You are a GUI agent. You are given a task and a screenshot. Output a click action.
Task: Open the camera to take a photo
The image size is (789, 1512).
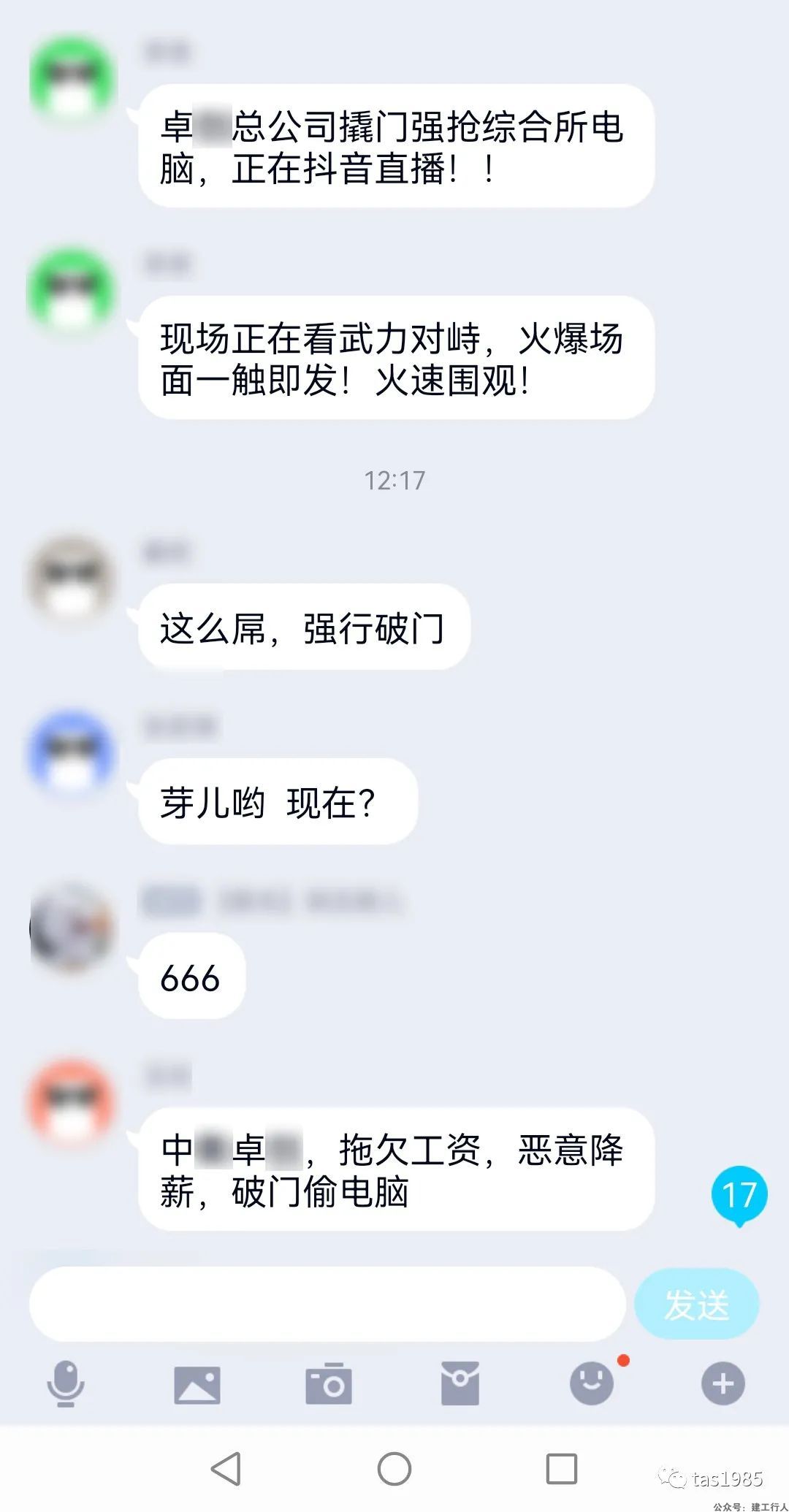click(329, 1383)
